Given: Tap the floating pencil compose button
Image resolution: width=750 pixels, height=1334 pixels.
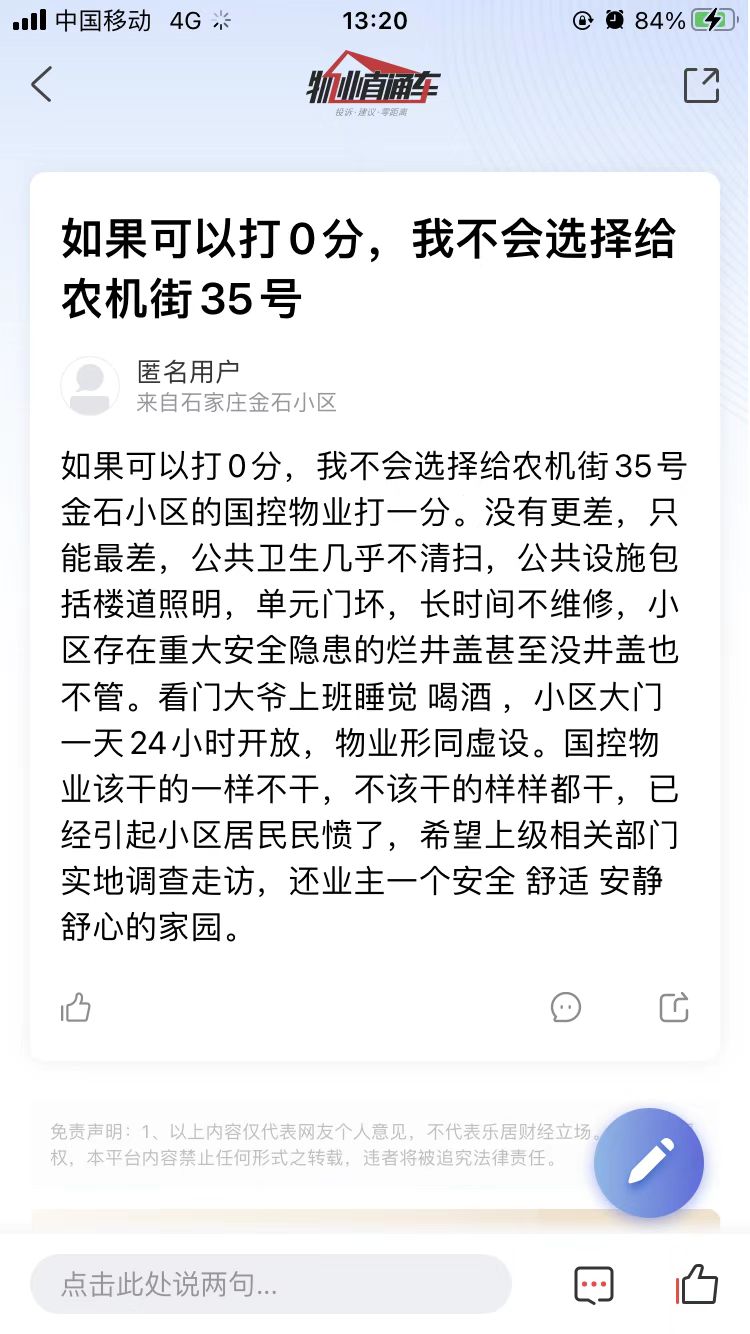Looking at the screenshot, I should pyautogui.click(x=649, y=1163).
